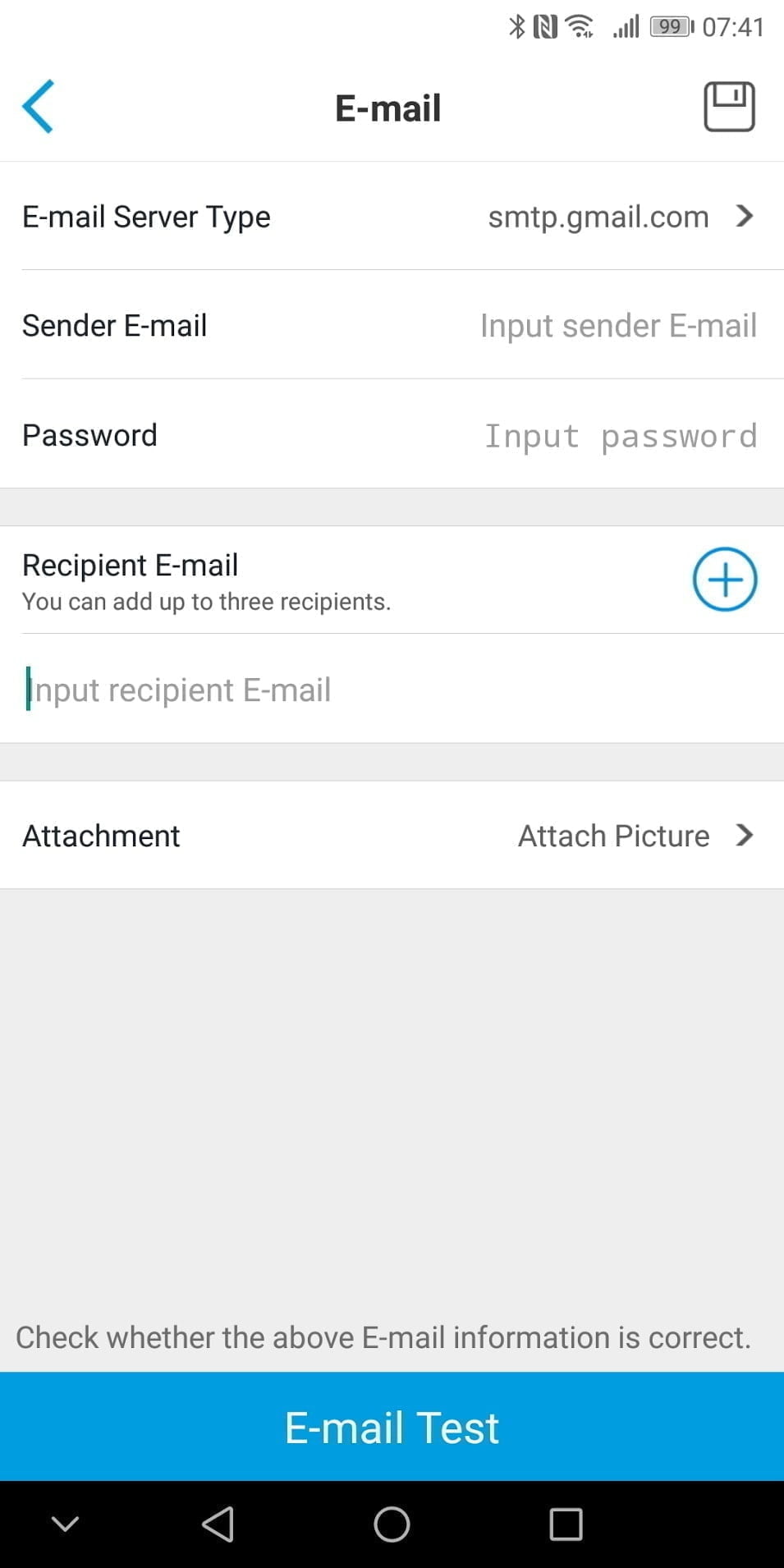Go to the home screen
784x1568 pixels.
tap(392, 1525)
